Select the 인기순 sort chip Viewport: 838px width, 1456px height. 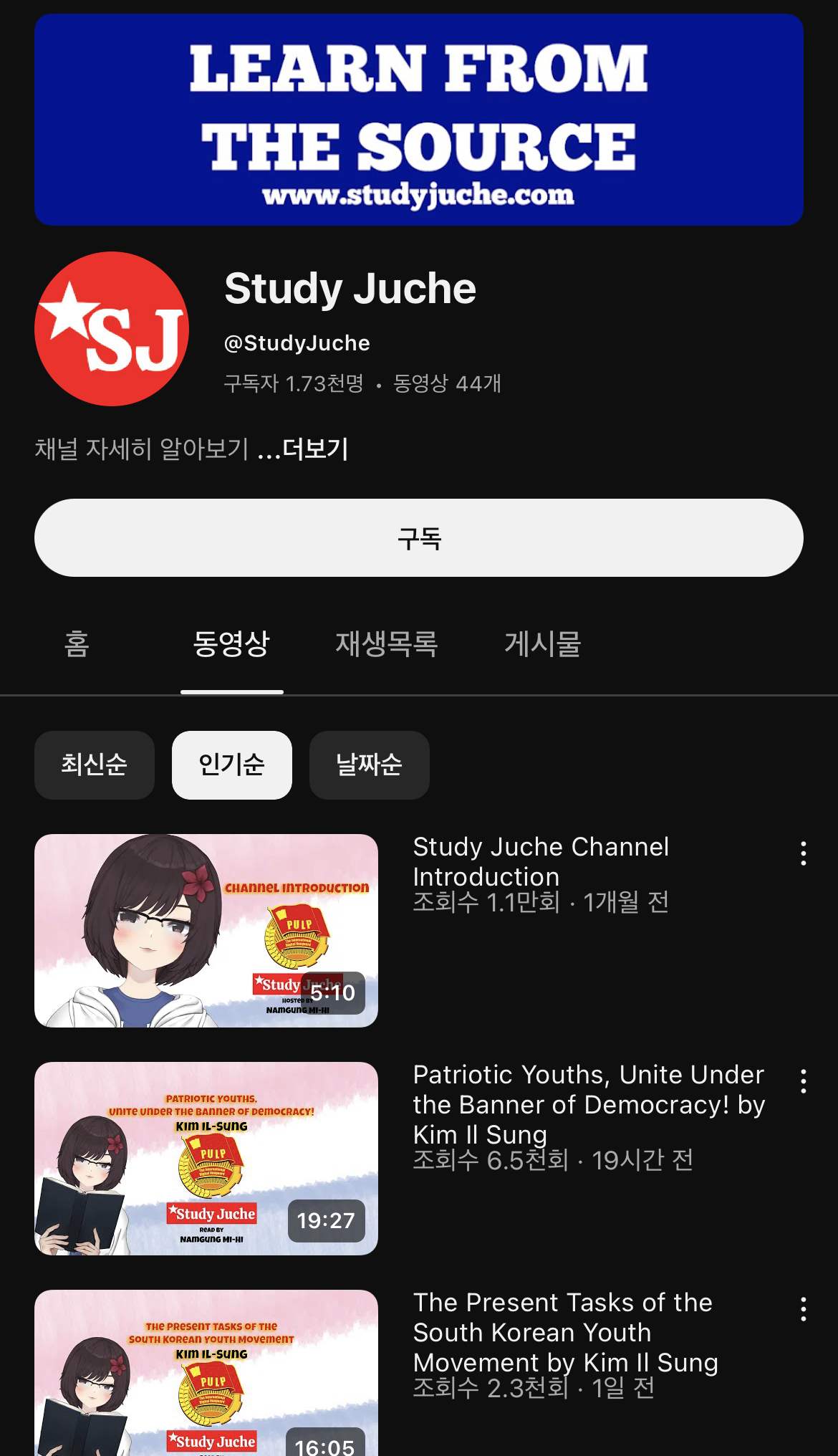click(x=232, y=765)
